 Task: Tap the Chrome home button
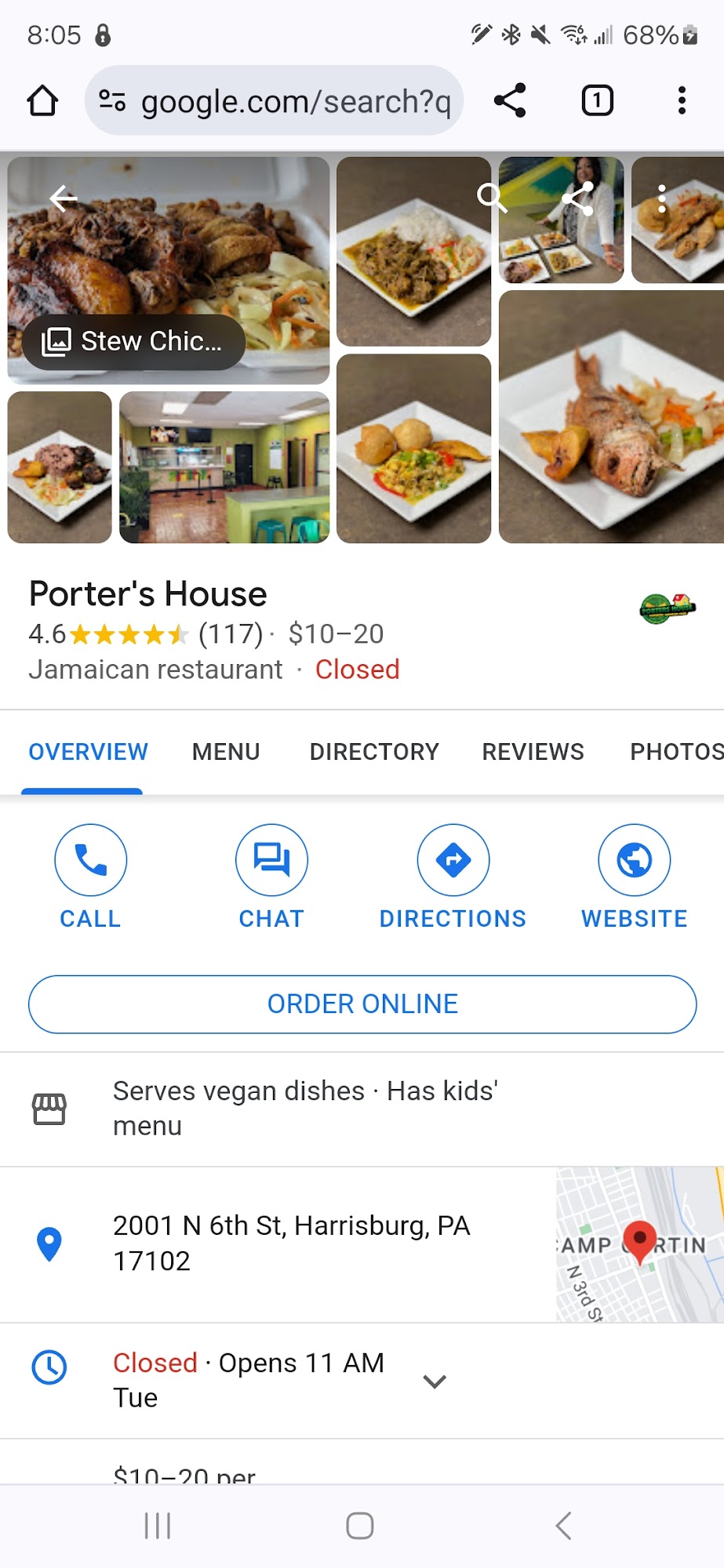click(x=42, y=100)
